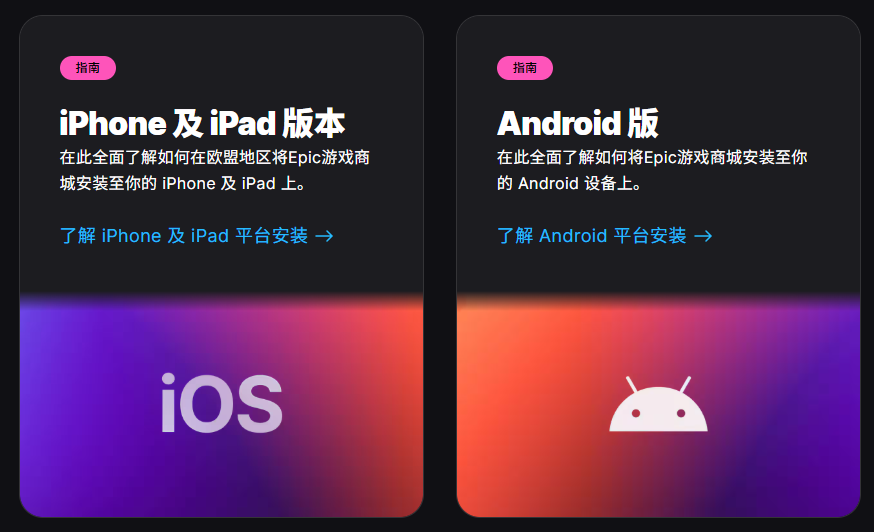Open the Android guide card image
This screenshot has height=532, width=874.
(658, 405)
